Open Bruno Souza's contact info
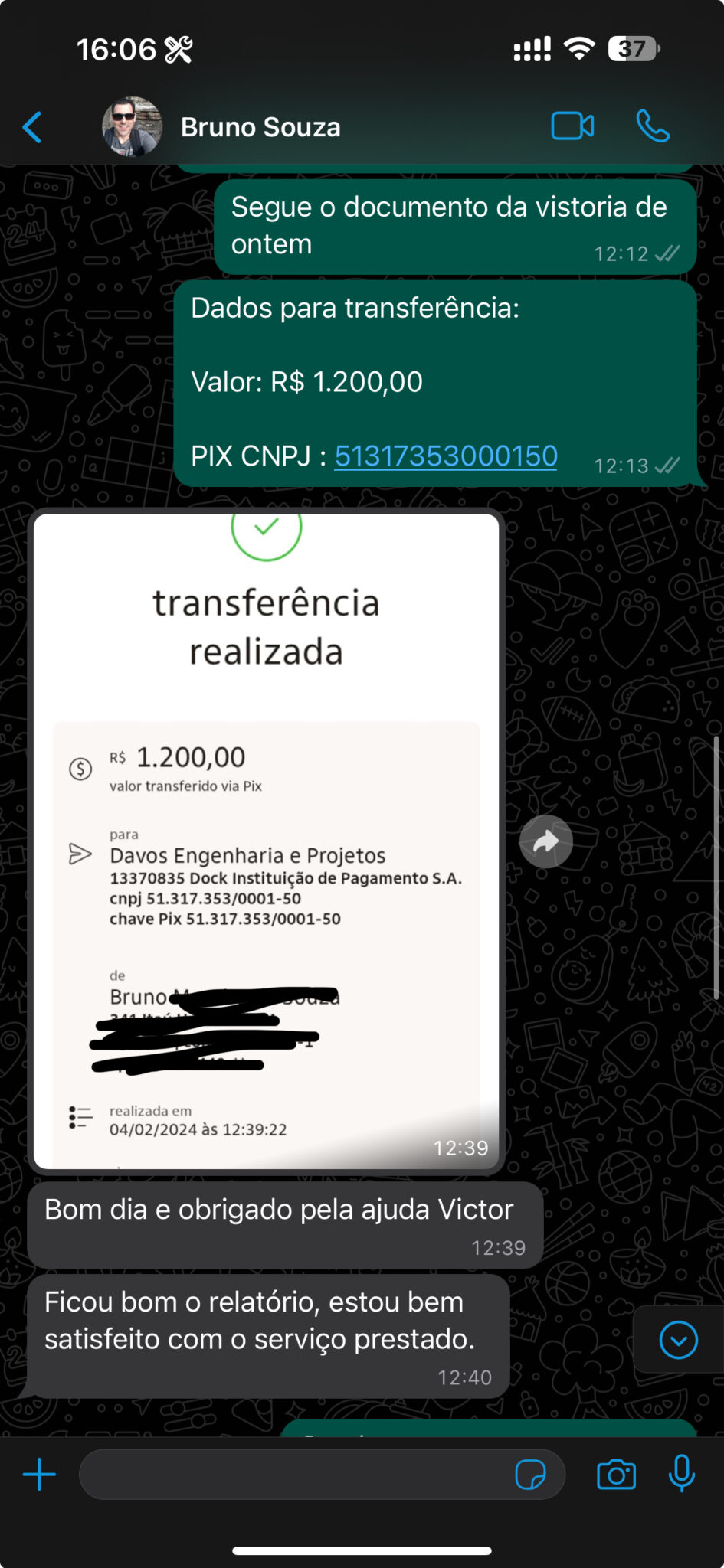Viewport: 724px width, 1568px height. click(260, 127)
